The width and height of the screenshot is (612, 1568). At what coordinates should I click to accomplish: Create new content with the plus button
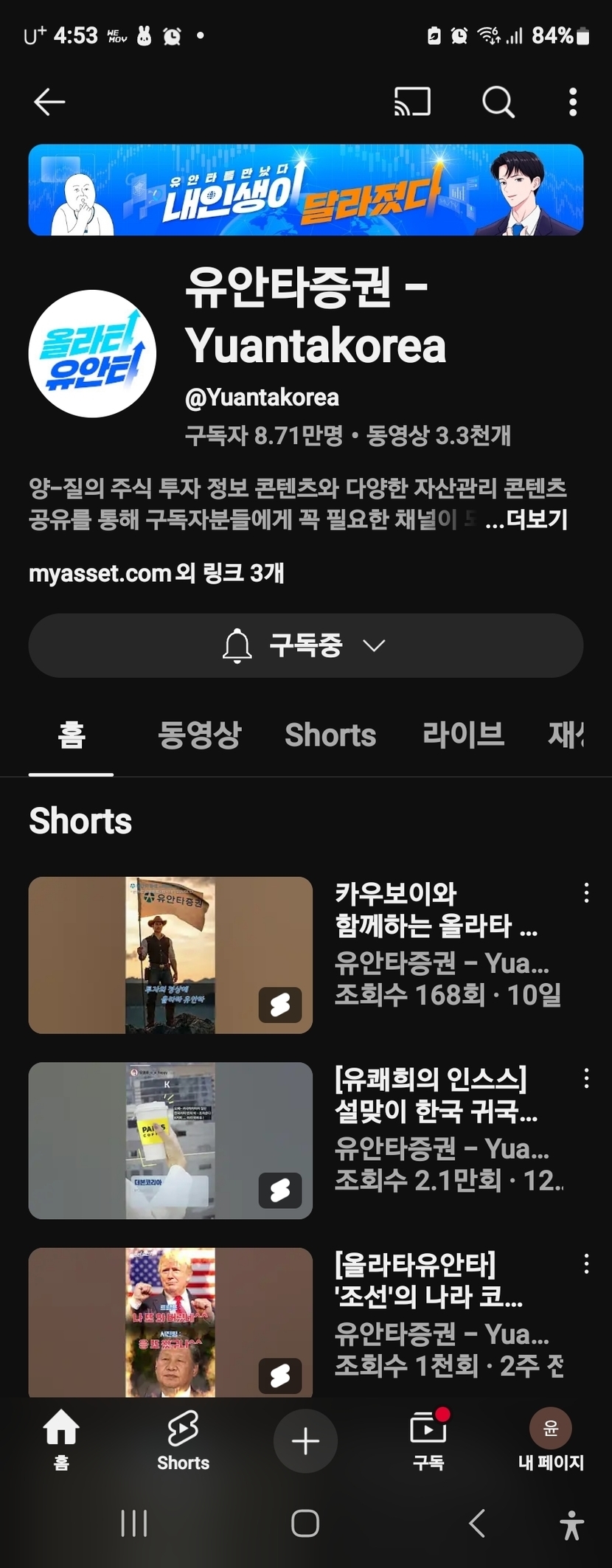pos(306,1440)
